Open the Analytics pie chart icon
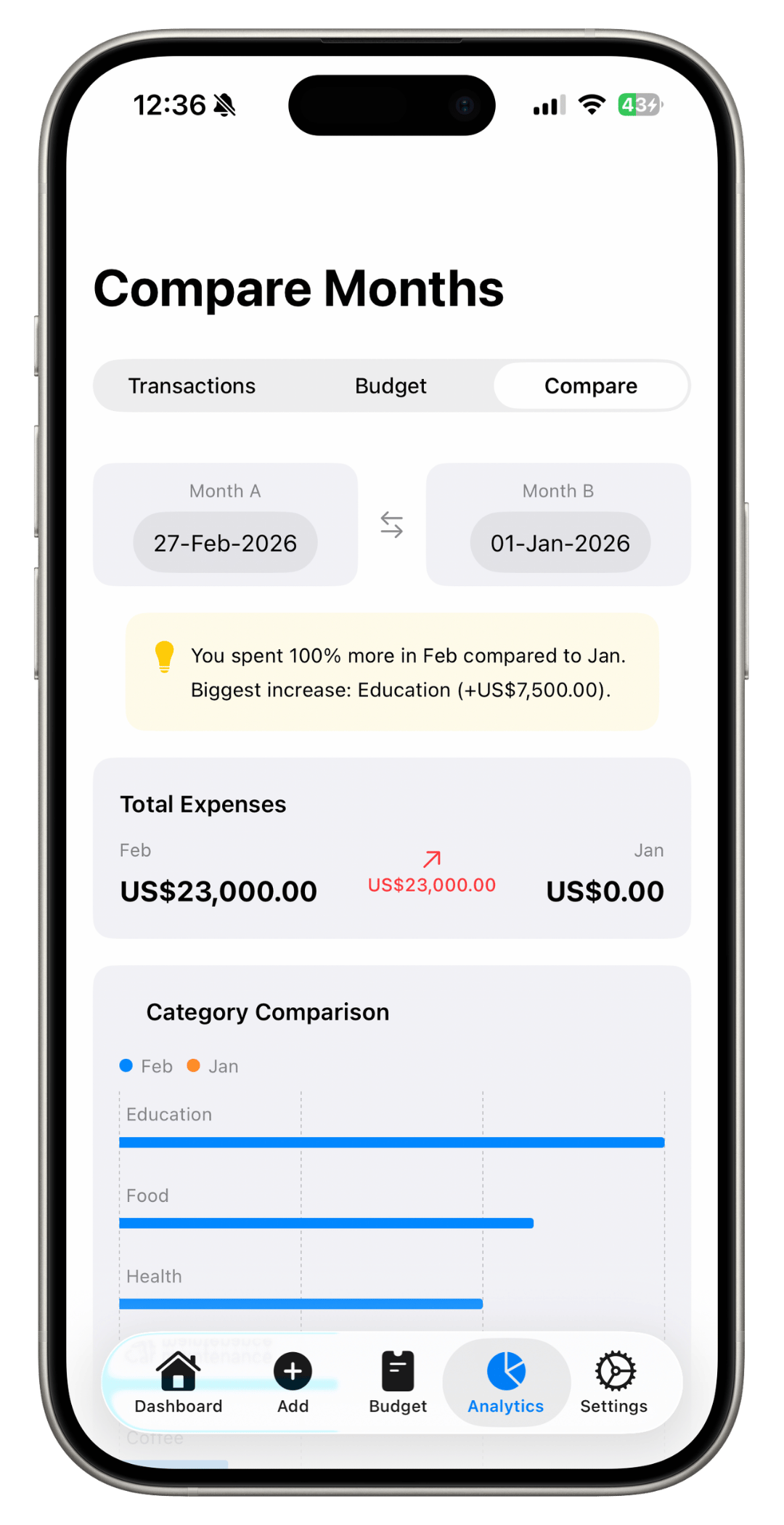Viewport: 784px width, 1525px height. (506, 1369)
